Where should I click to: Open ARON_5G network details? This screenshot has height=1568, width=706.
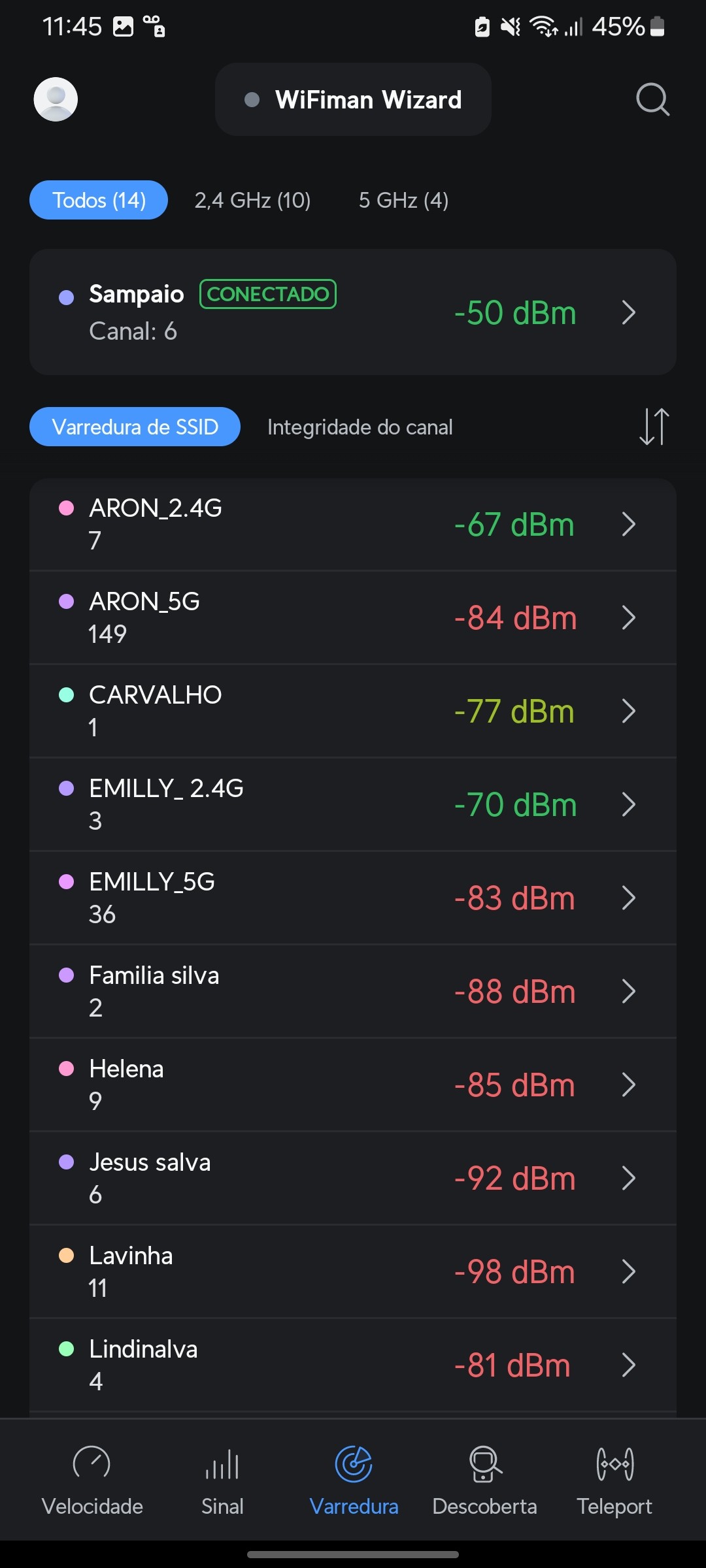pyautogui.click(x=353, y=617)
